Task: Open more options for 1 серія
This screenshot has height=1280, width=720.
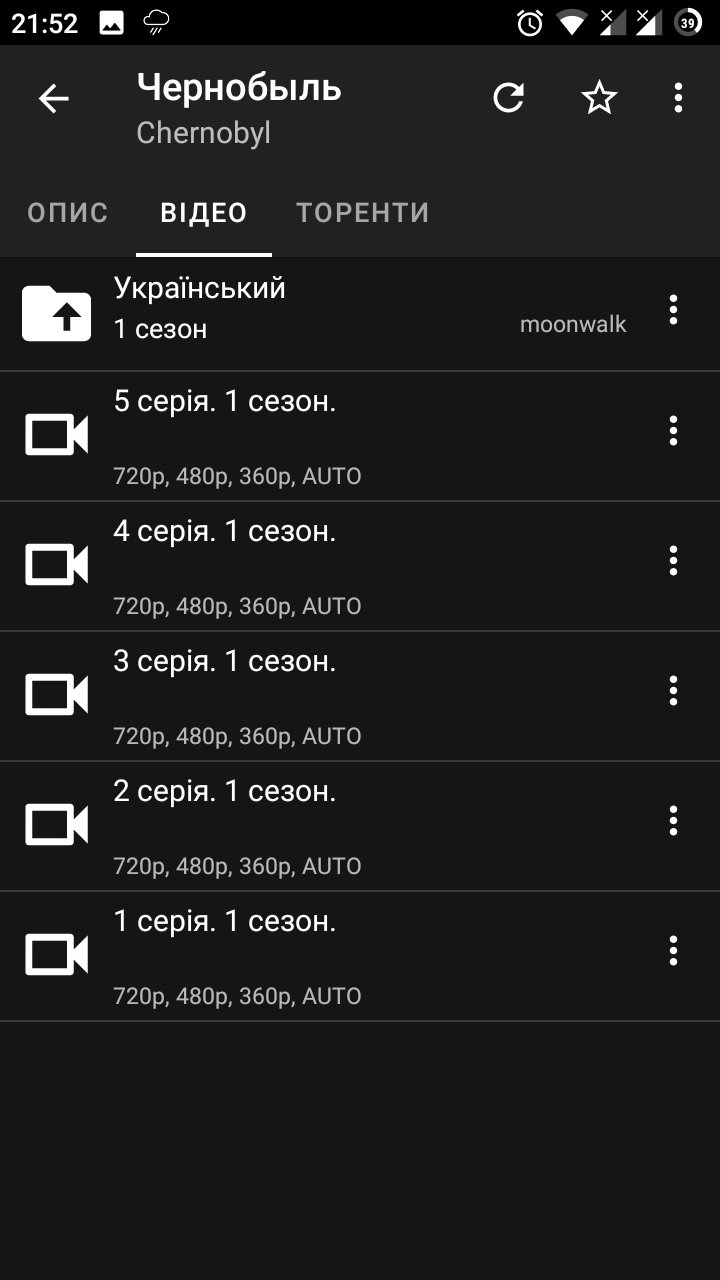Action: tap(673, 951)
